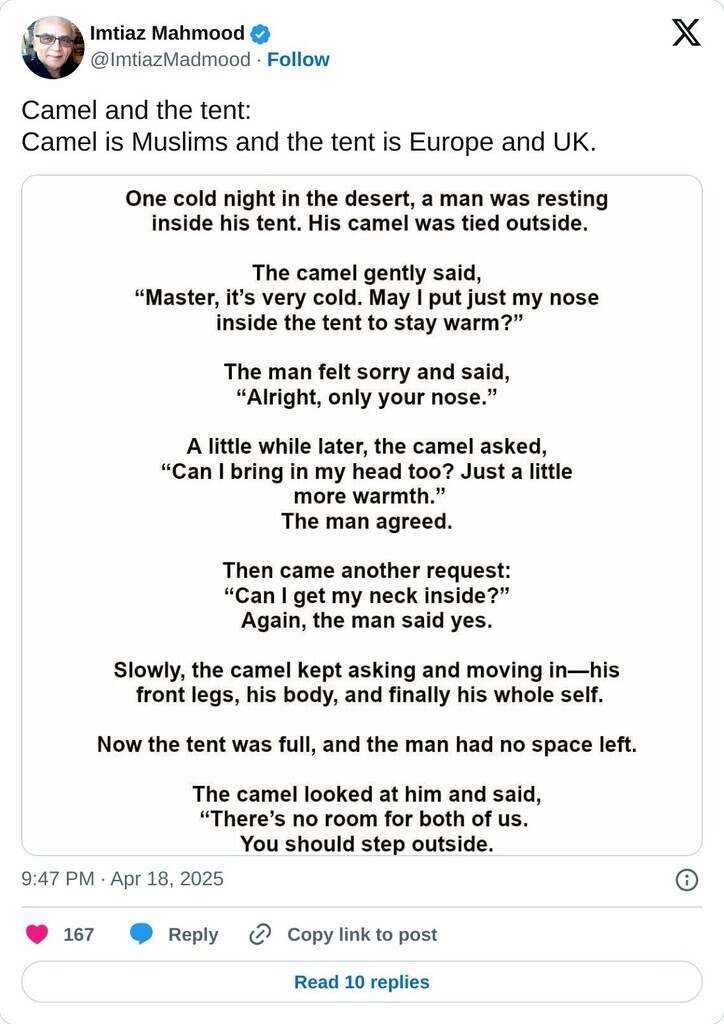This screenshot has height=1024, width=724.
Task: Follow @ImtiazMadmood
Action: click(x=298, y=60)
